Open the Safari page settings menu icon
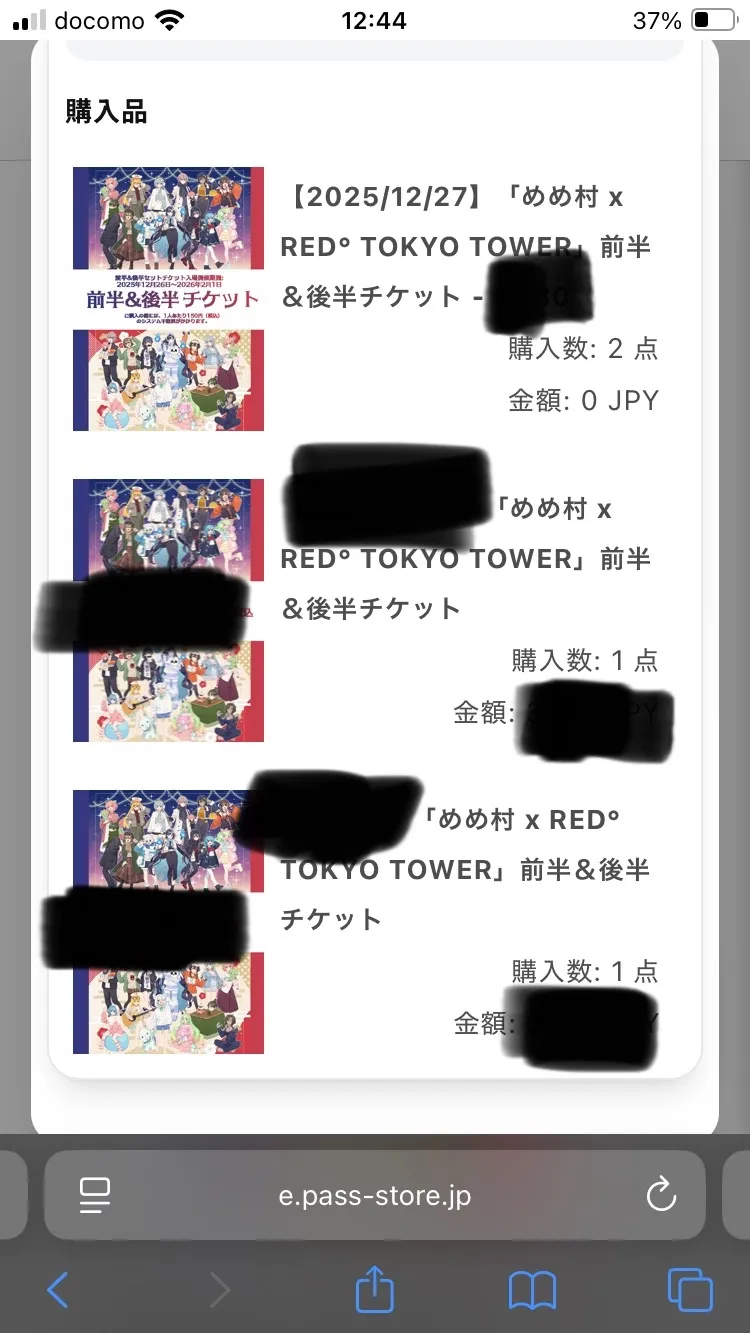This screenshot has width=750, height=1333. tap(94, 1195)
